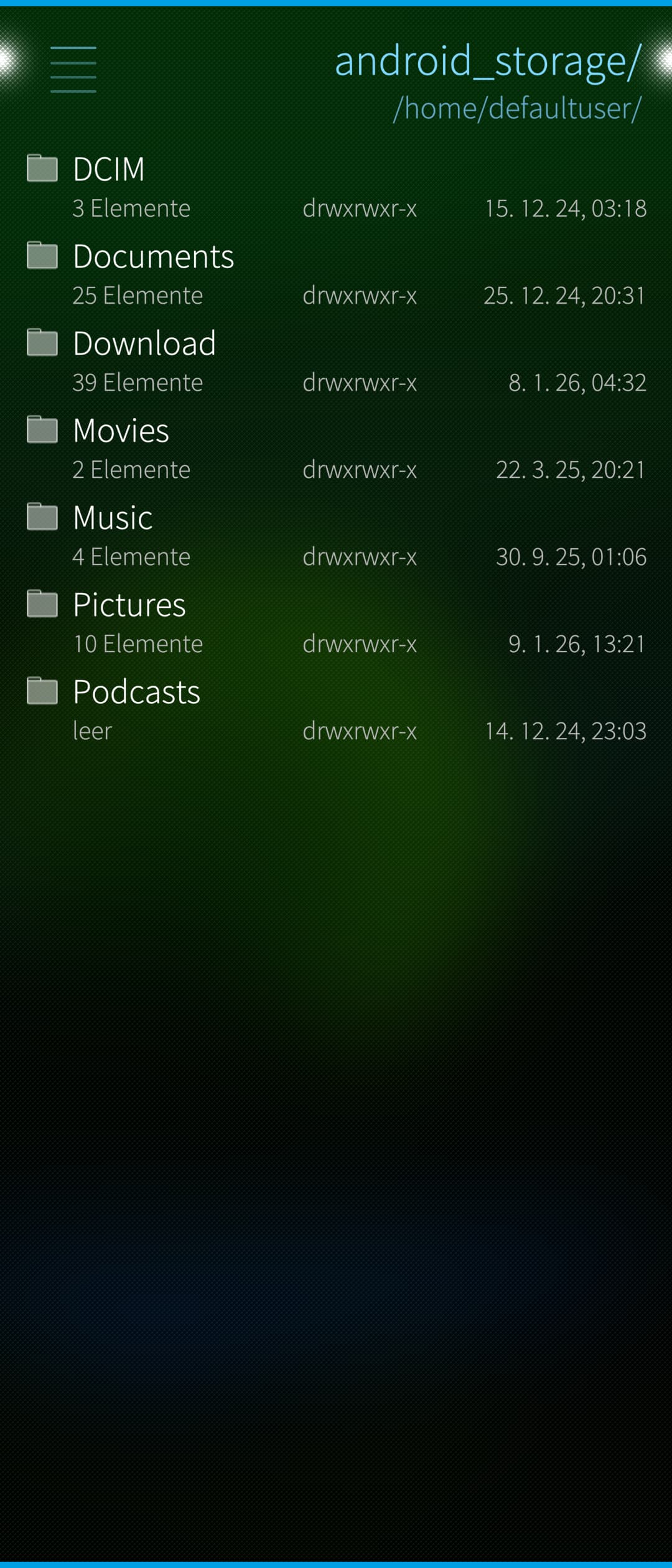672x1568 pixels.
Task: Click the drwxrwxr-x permissions of Music
Action: [x=360, y=558]
